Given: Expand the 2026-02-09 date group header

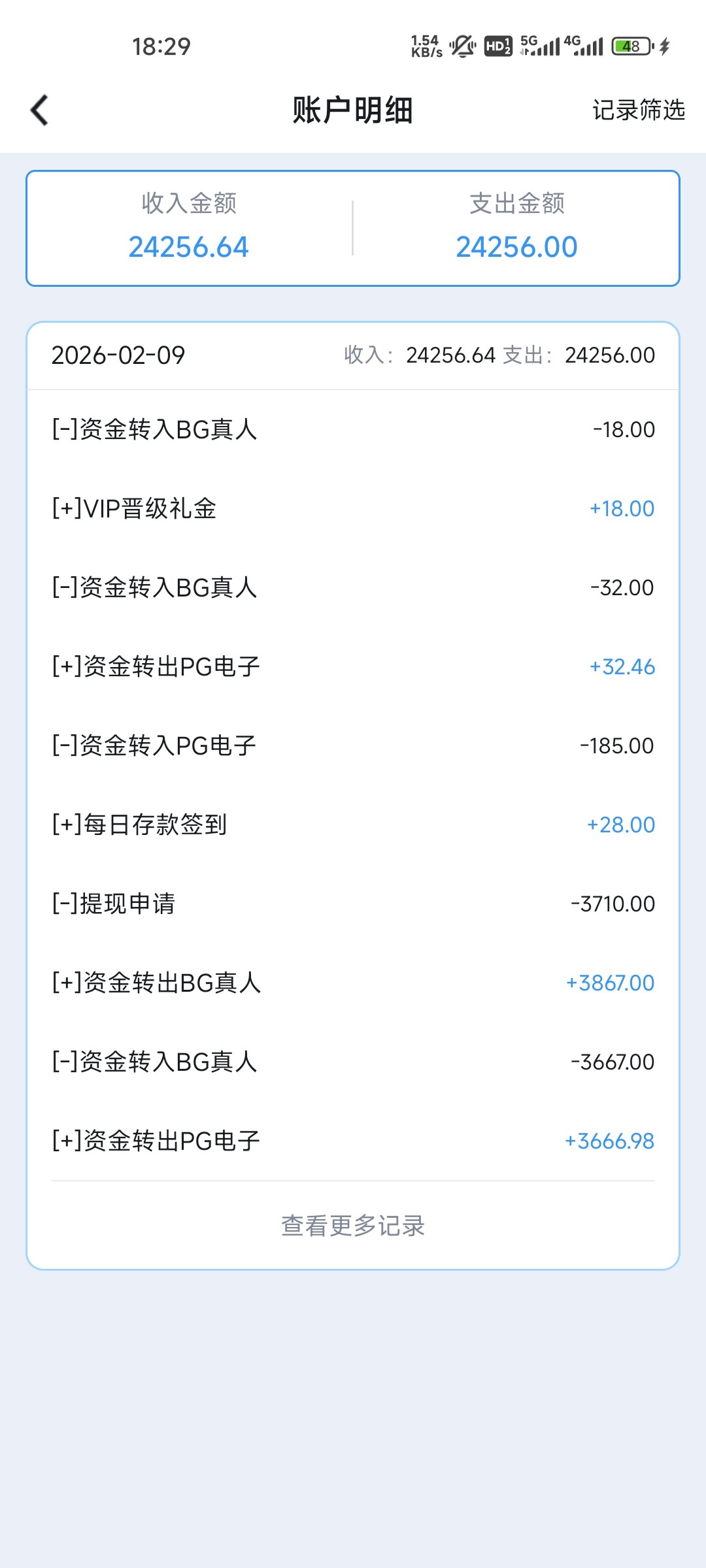Looking at the screenshot, I should point(353,355).
